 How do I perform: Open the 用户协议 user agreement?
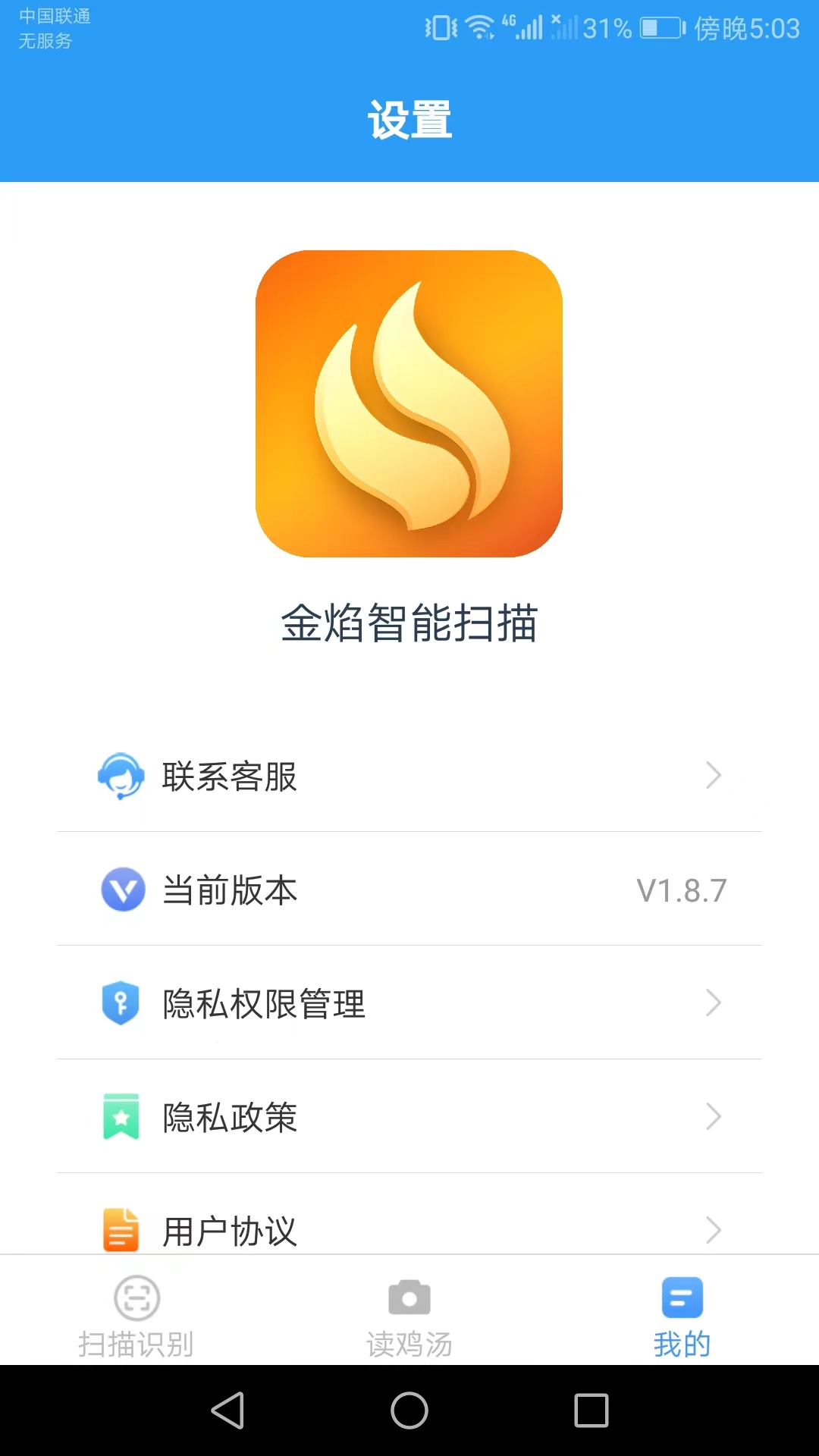[x=409, y=1214]
